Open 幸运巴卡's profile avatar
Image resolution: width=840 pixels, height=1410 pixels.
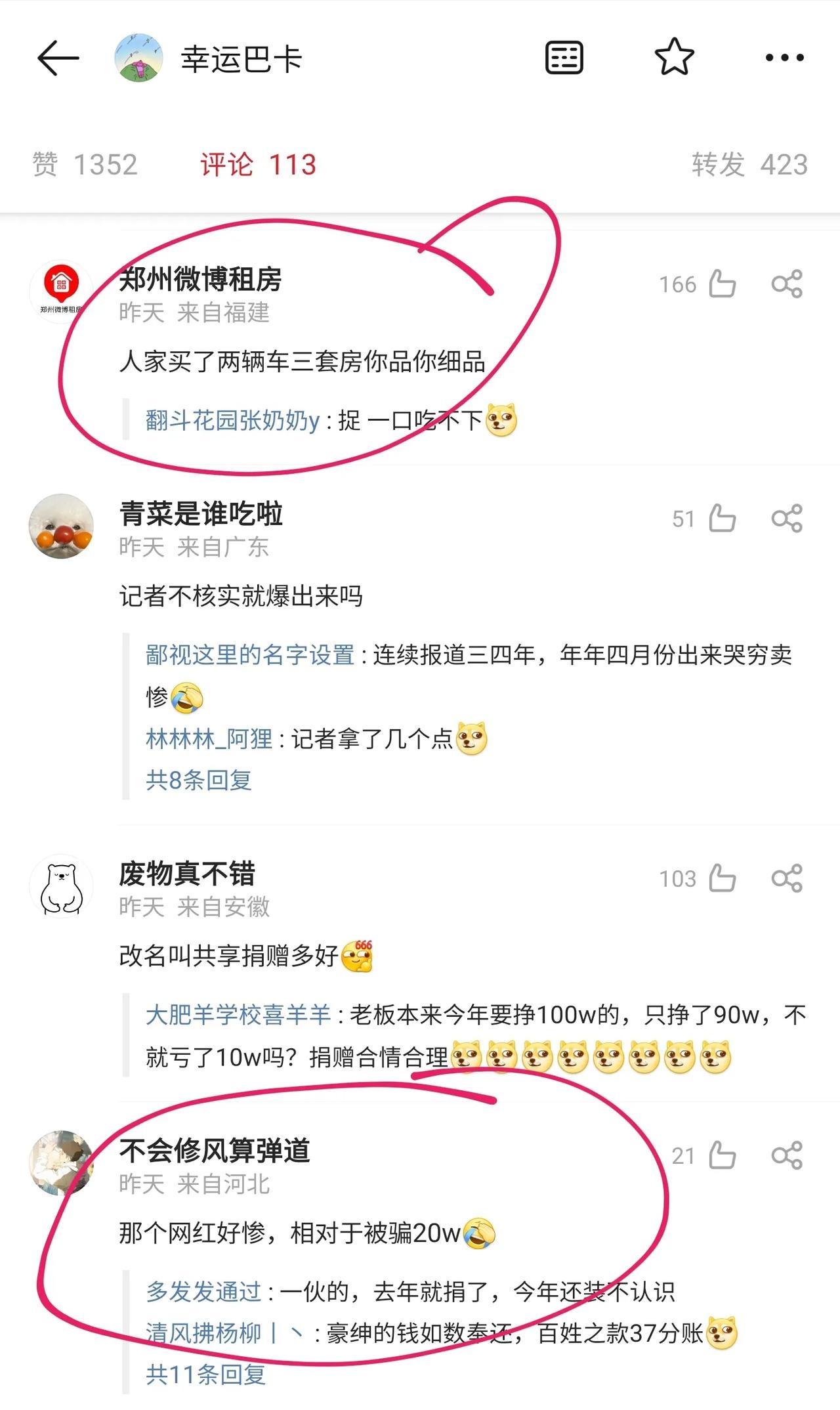pos(138,58)
